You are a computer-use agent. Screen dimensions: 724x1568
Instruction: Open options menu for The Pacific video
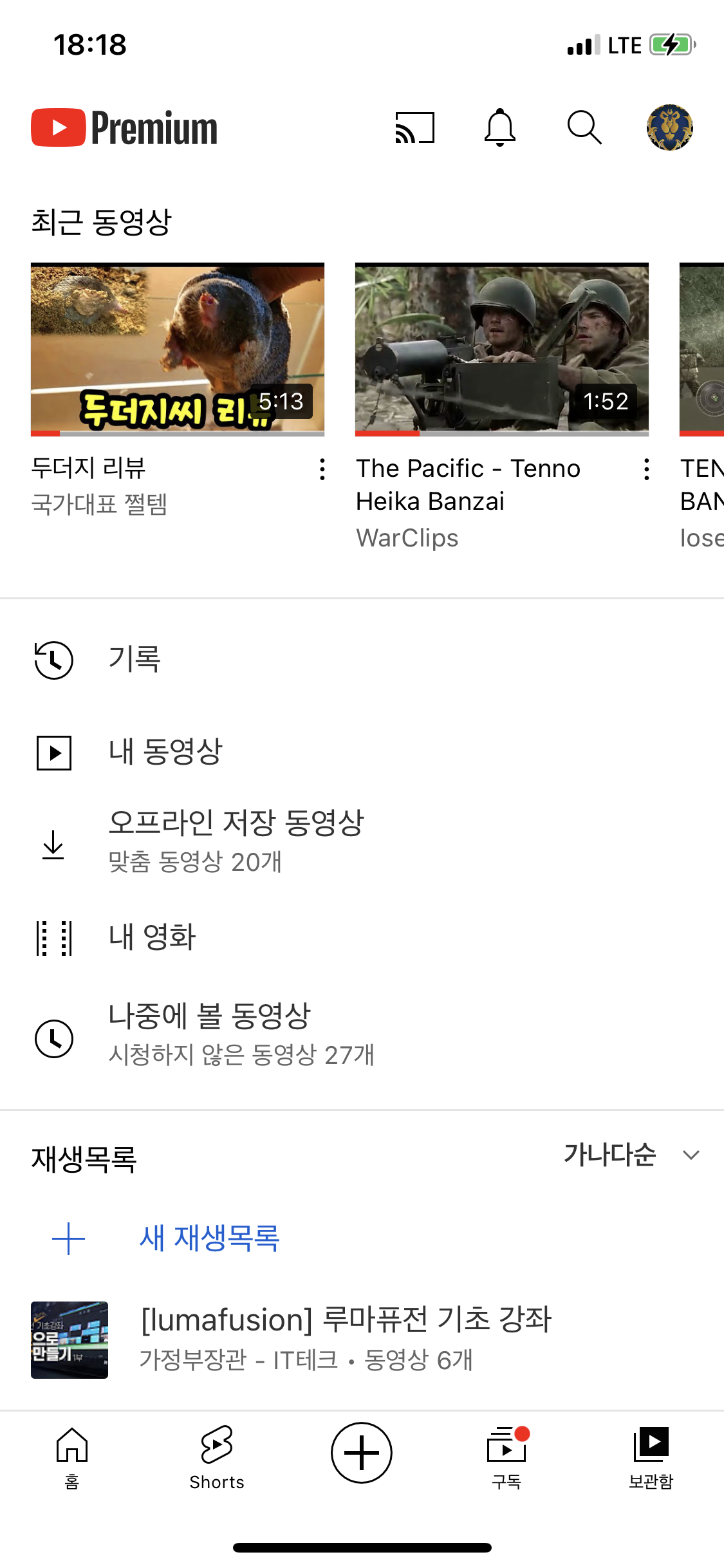pos(647,469)
